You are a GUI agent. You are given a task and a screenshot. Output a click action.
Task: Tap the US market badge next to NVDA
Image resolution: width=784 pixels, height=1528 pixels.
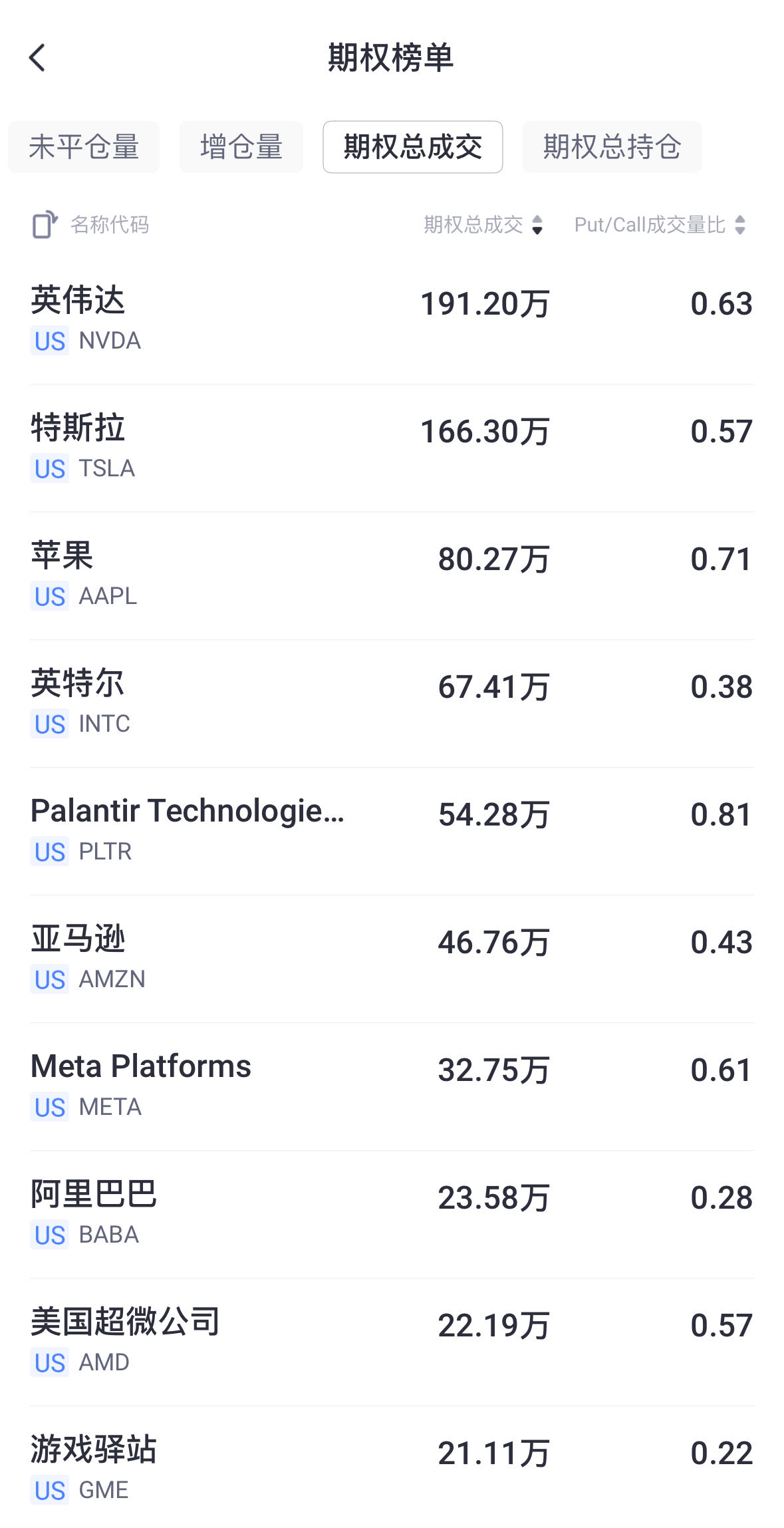(x=49, y=341)
